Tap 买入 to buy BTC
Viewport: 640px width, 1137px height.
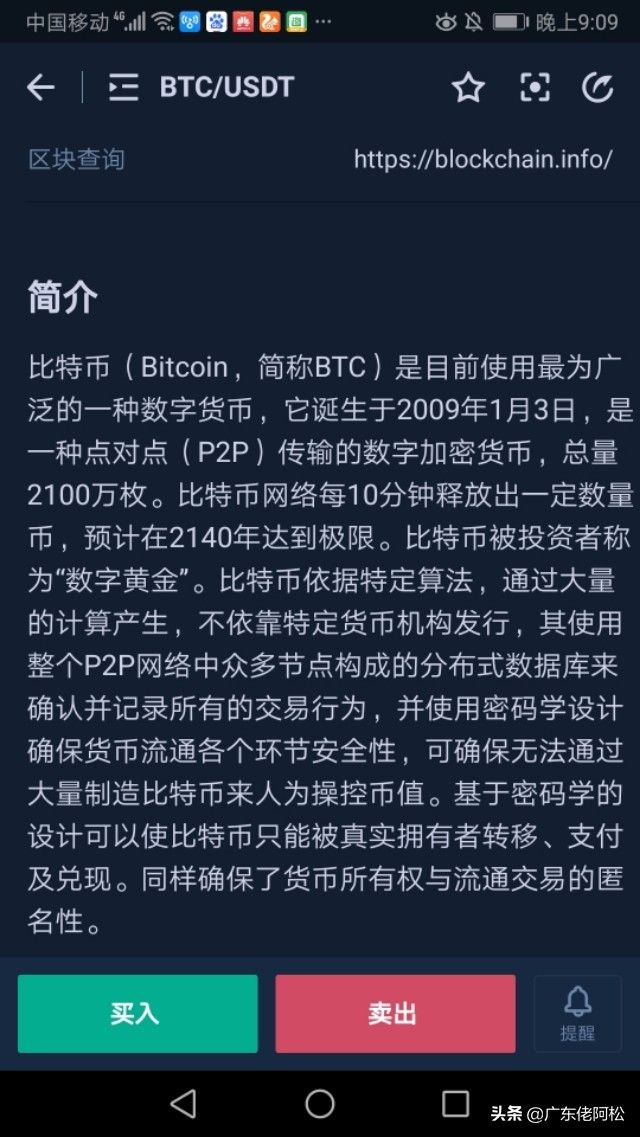point(137,1013)
